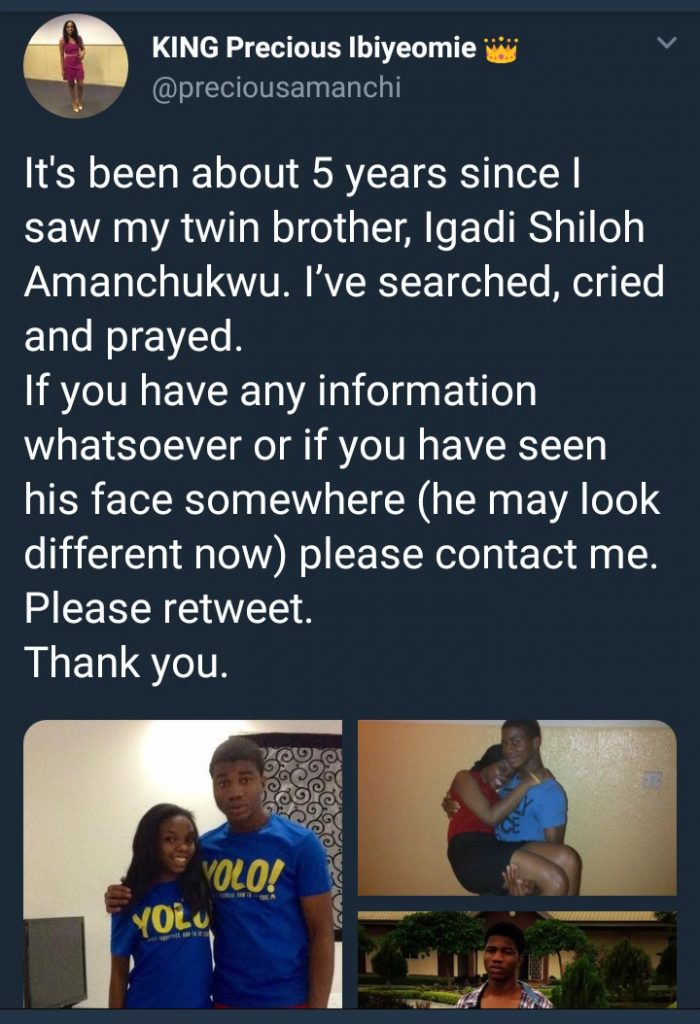
Task: Open the @preciousamanchi profile handle
Action: pos(275,87)
